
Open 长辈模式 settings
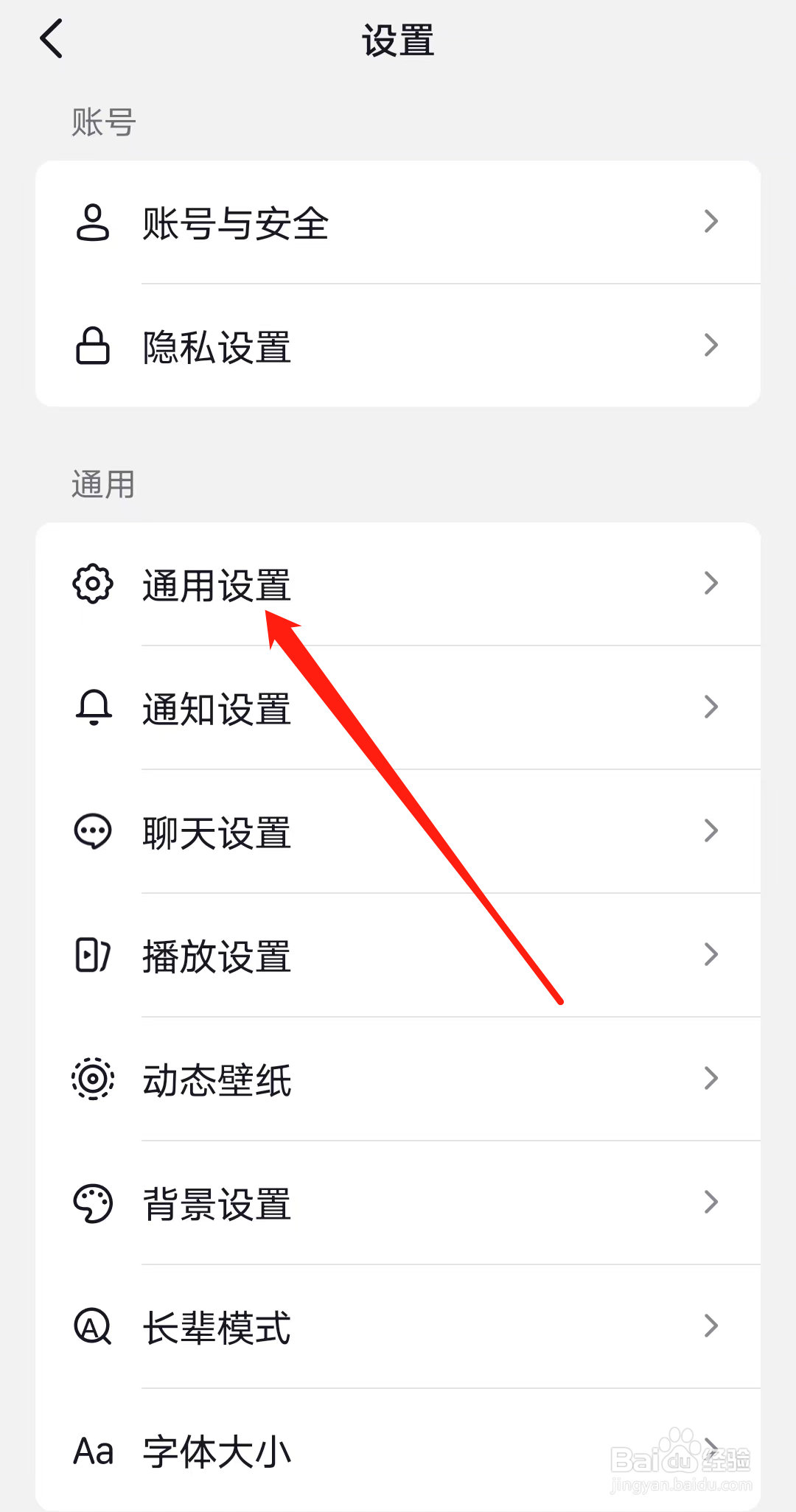398,1326
